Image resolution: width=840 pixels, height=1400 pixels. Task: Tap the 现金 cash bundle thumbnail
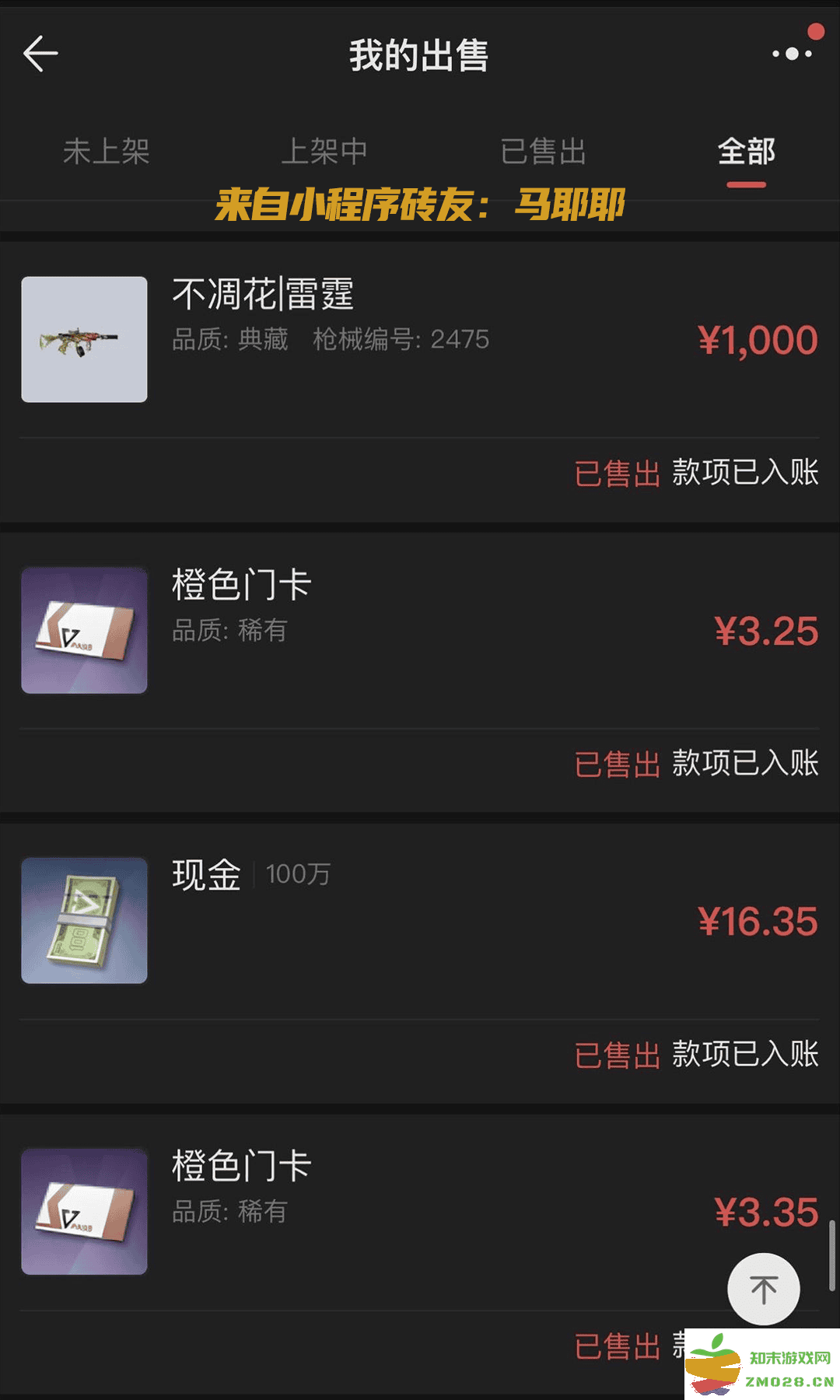coord(83,920)
